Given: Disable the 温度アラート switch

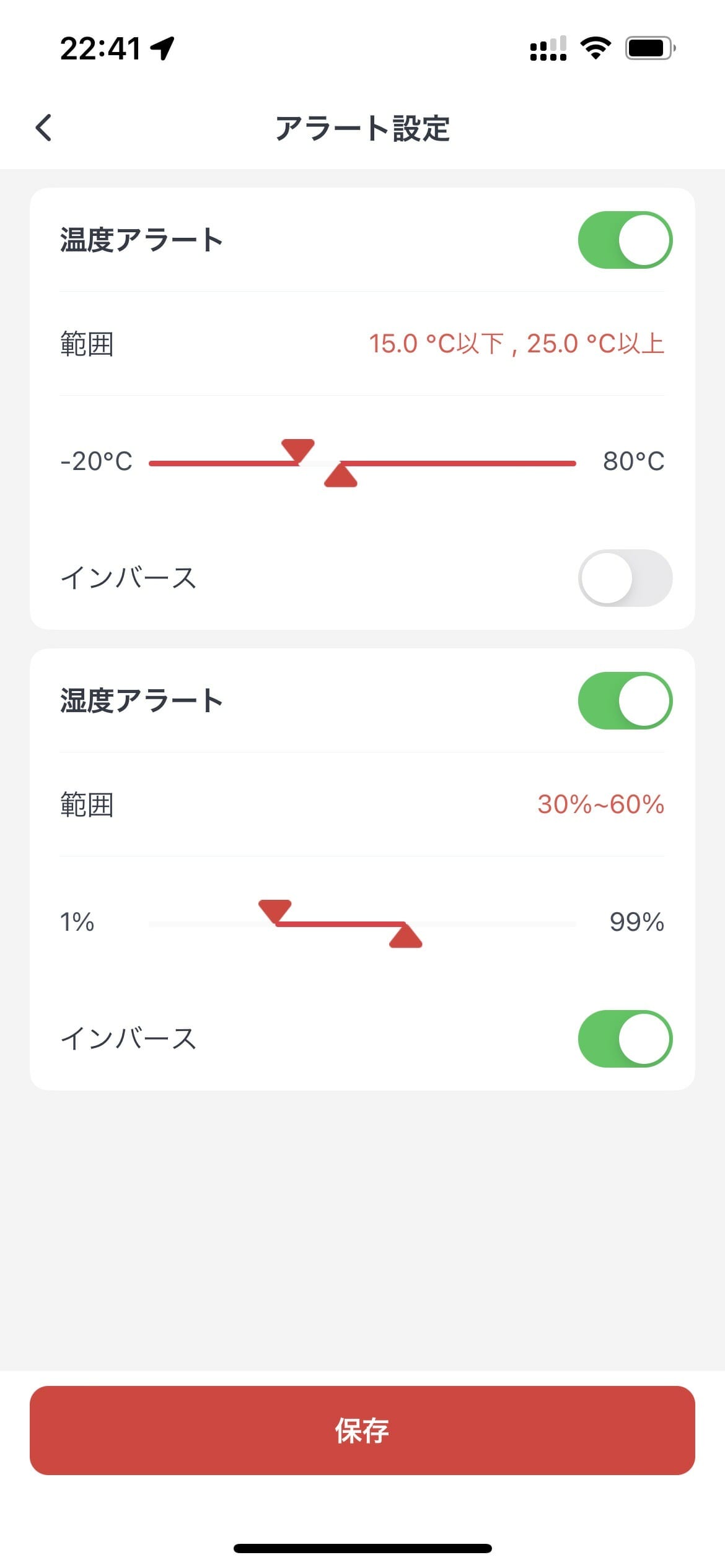Looking at the screenshot, I should tap(625, 240).
